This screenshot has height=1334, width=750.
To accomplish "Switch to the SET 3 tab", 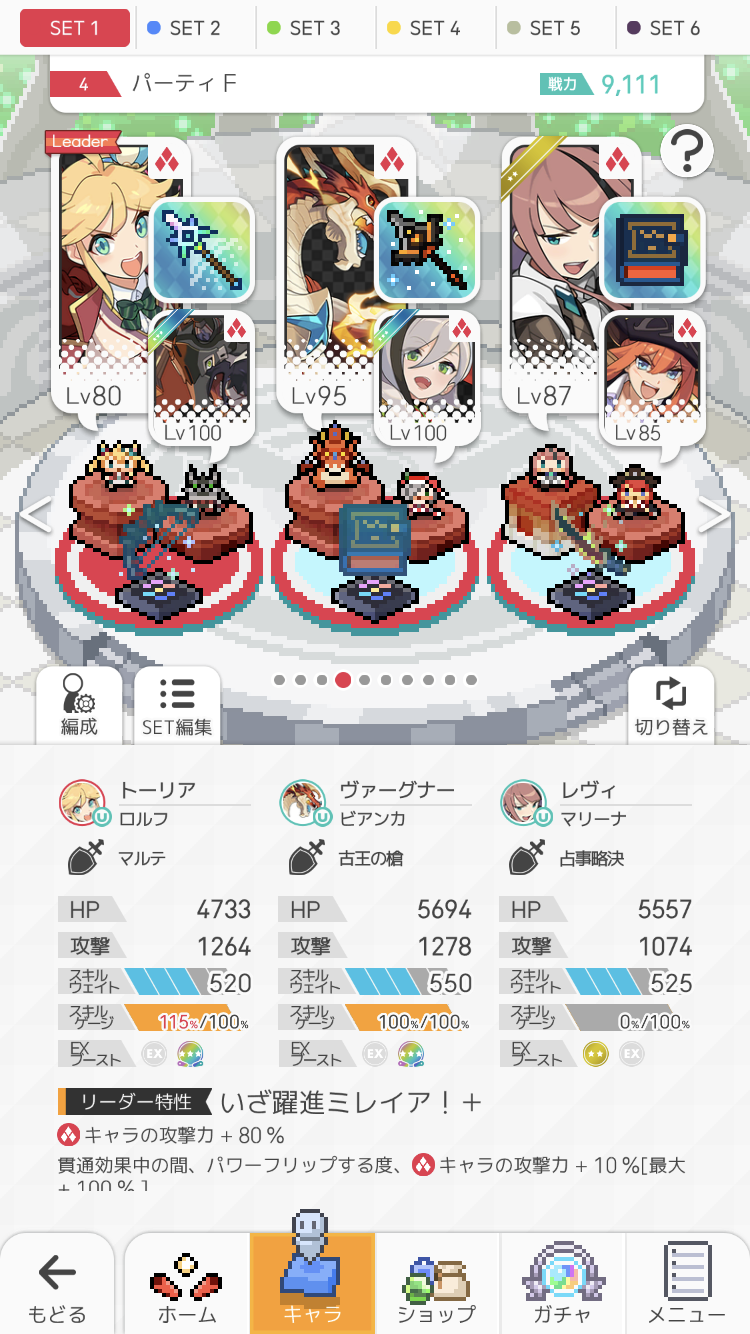I will coord(305,28).
